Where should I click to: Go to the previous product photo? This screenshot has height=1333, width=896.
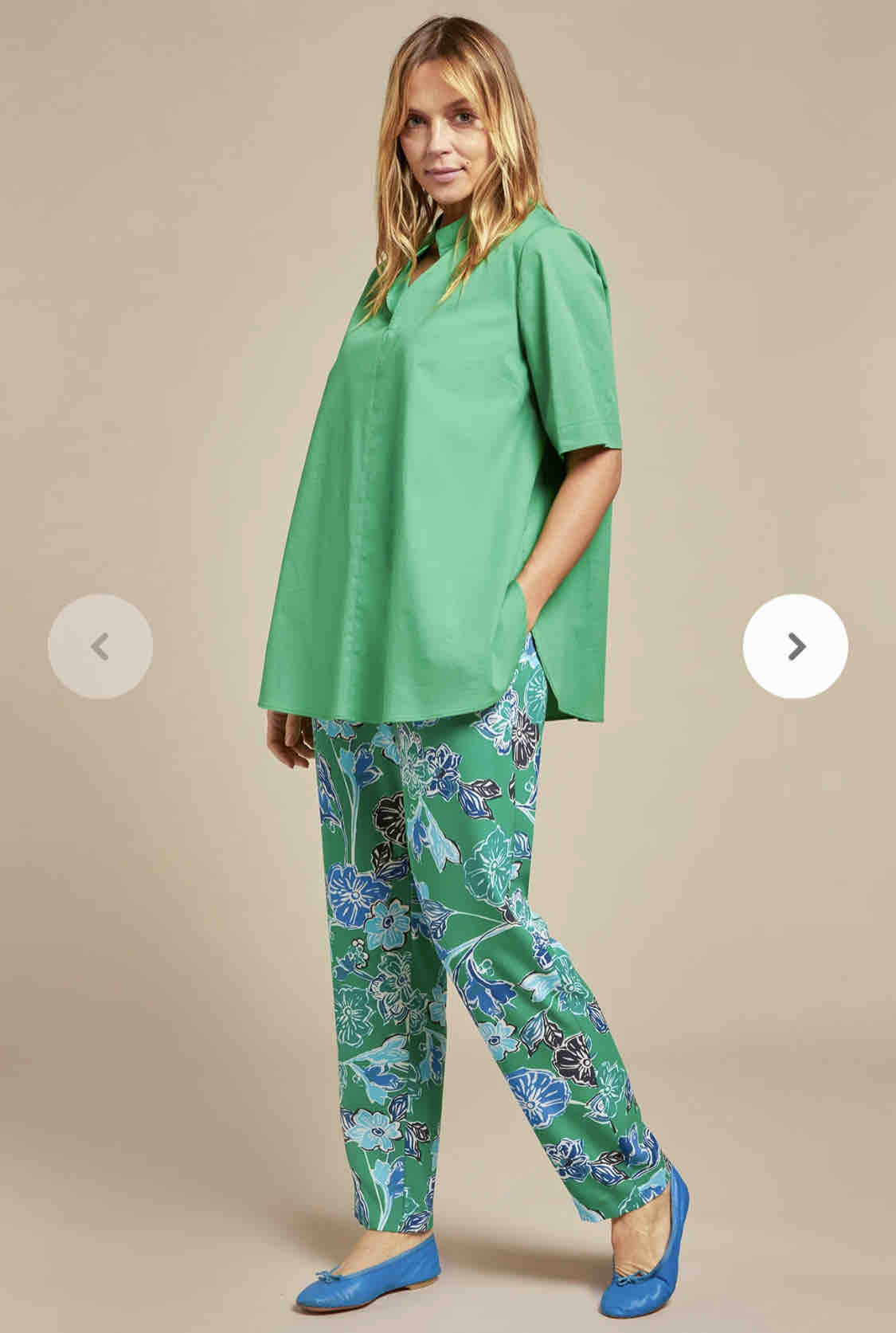[100, 646]
